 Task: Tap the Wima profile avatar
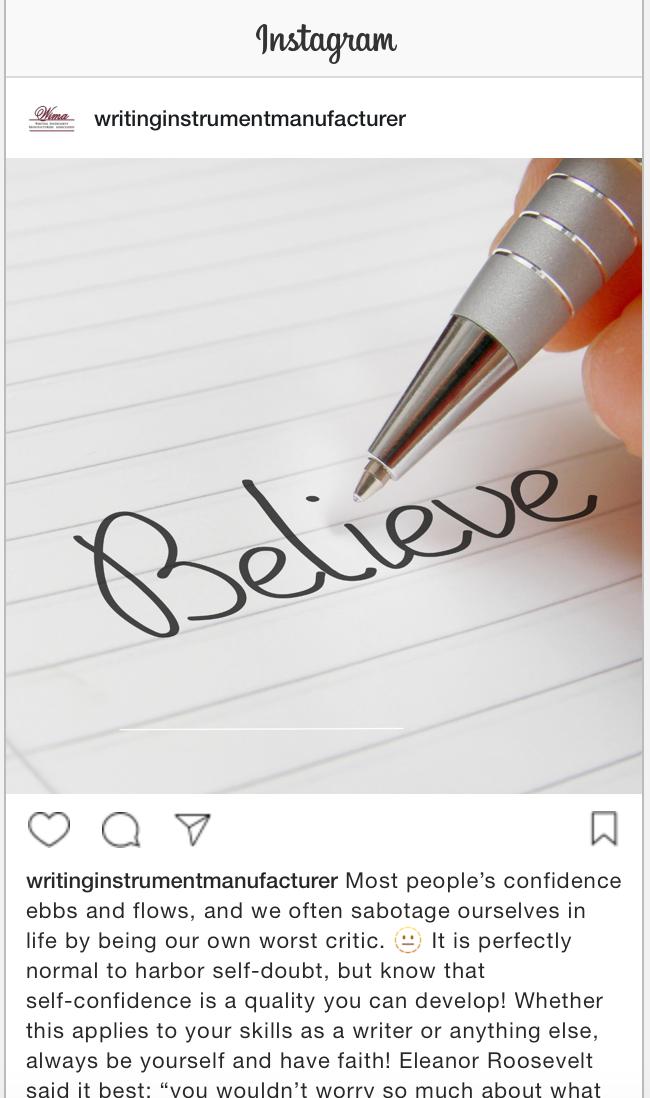tap(52, 119)
